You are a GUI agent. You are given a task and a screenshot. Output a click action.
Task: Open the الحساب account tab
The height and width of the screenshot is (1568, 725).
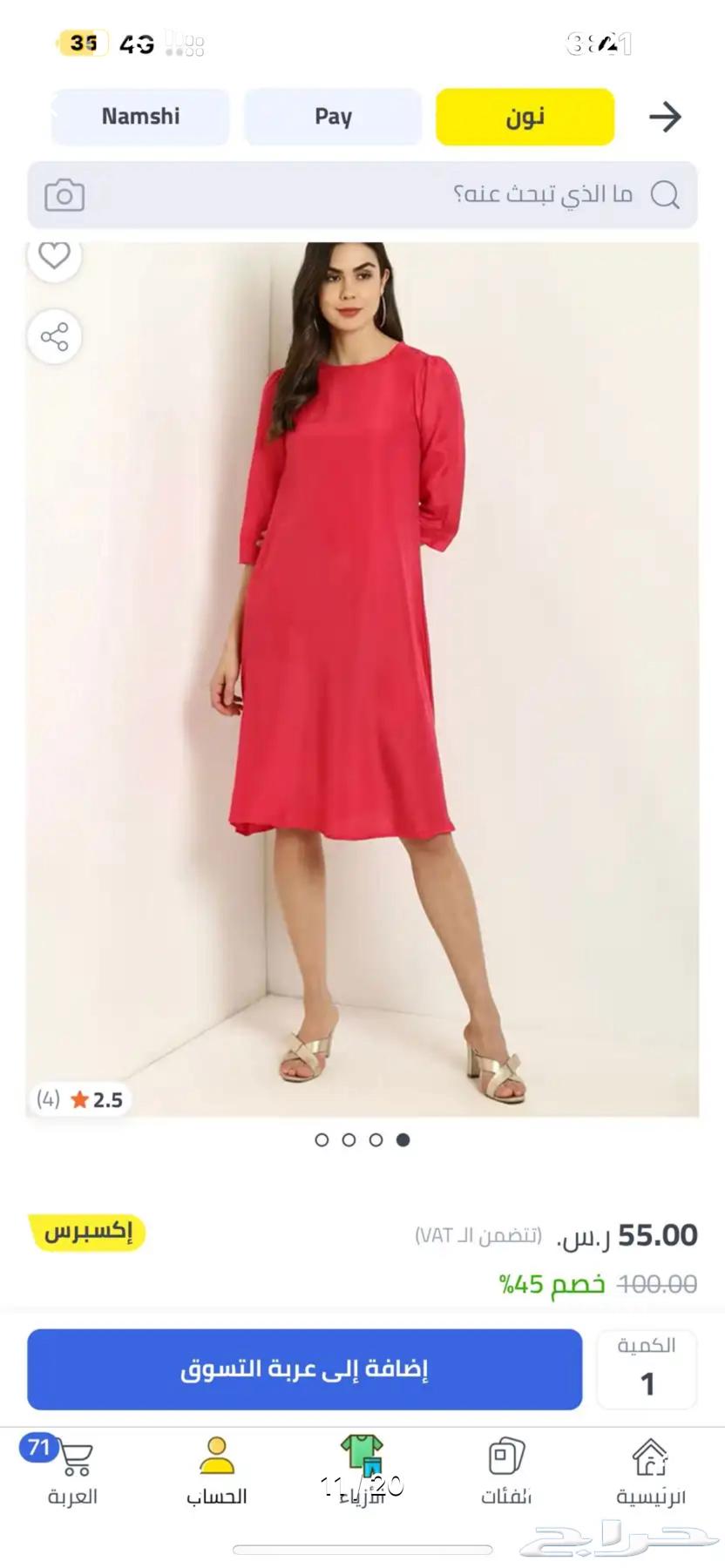coord(216,1471)
